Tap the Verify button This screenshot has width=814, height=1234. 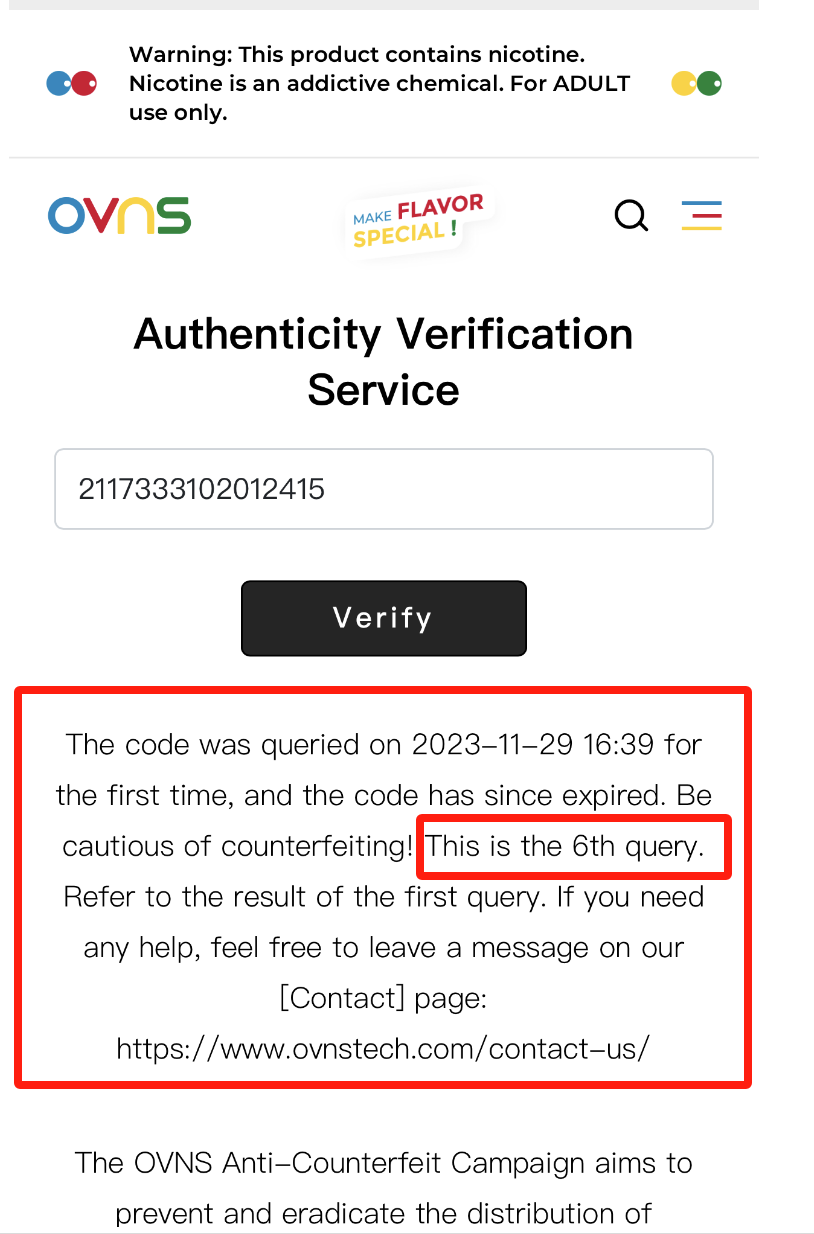click(x=383, y=618)
